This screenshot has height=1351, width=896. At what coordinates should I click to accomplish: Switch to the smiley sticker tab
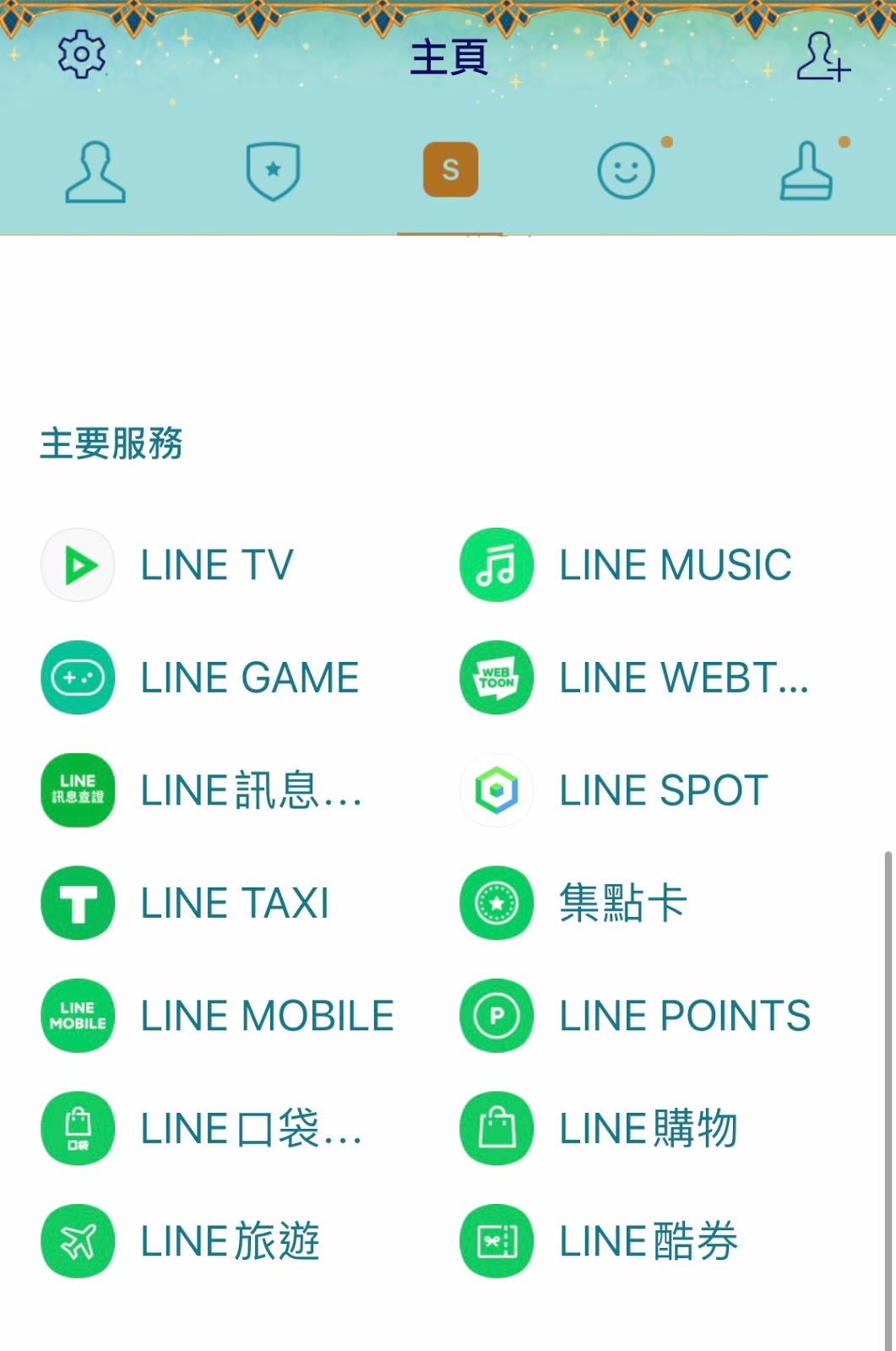[627, 171]
